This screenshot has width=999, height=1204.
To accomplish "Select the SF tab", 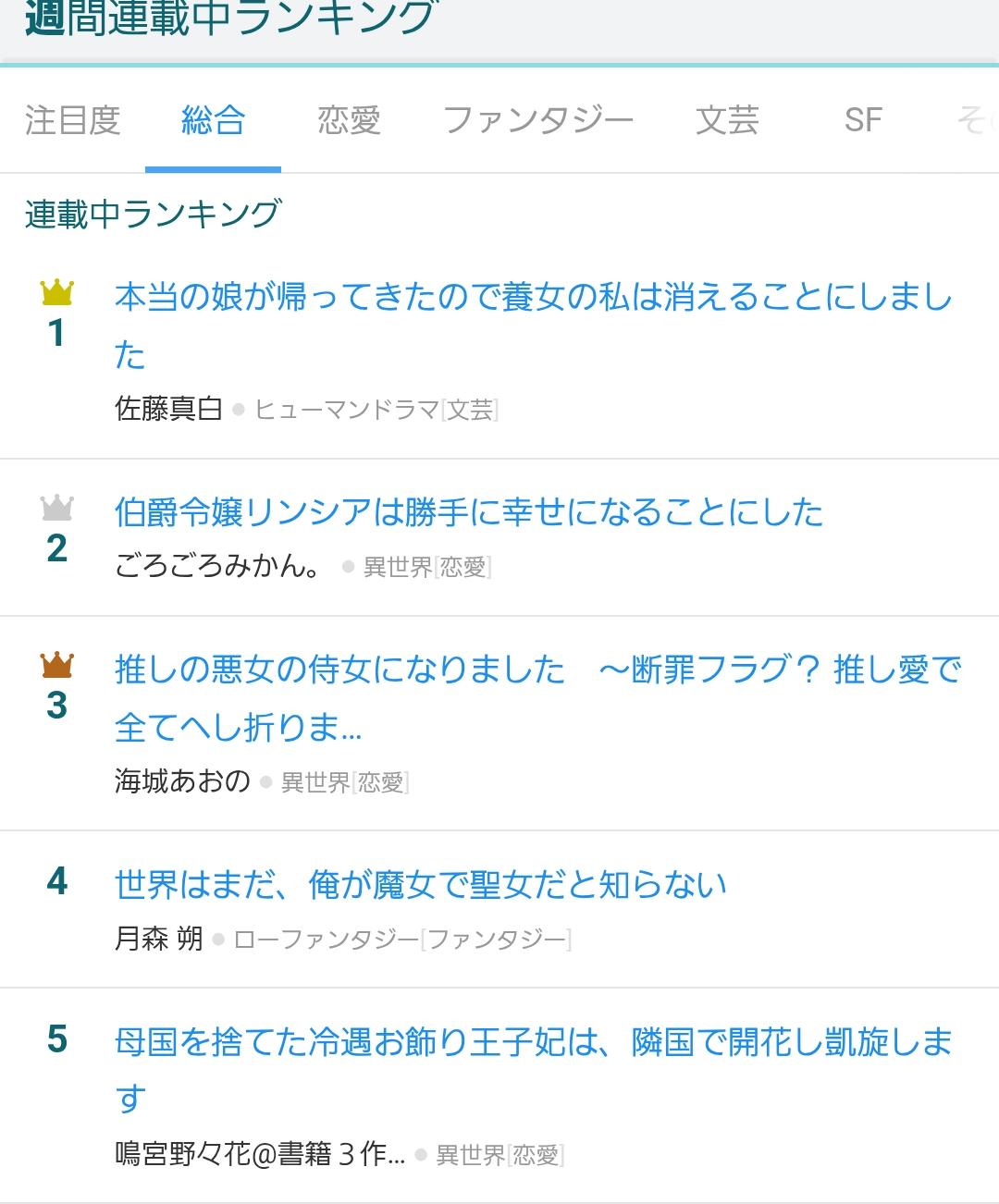I will tap(862, 120).
